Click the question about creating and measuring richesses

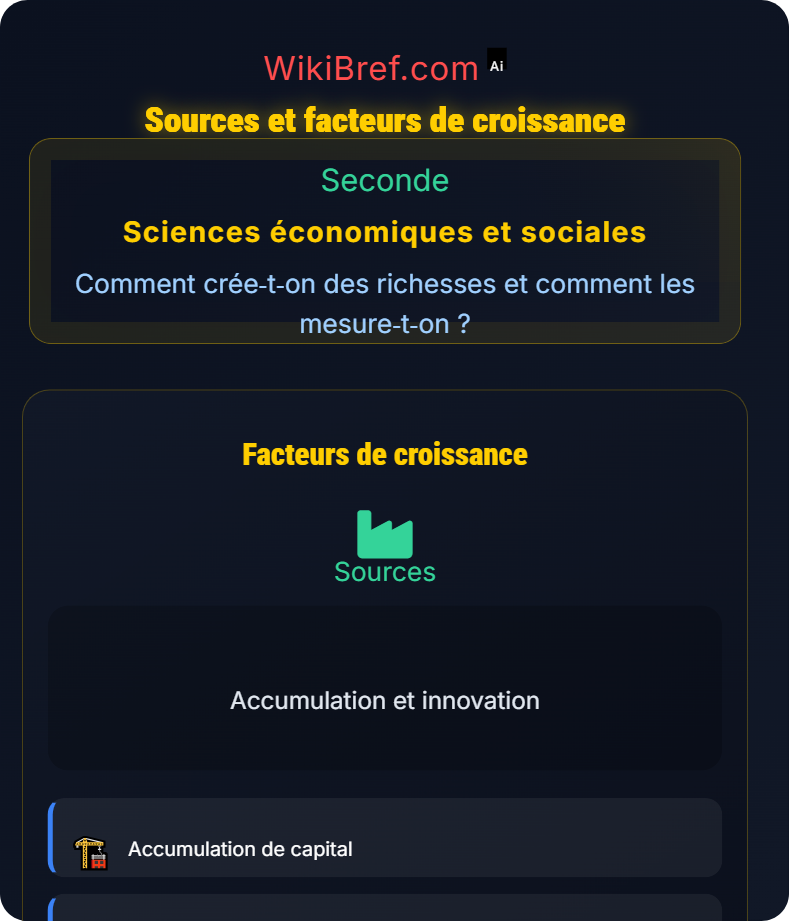(x=385, y=303)
